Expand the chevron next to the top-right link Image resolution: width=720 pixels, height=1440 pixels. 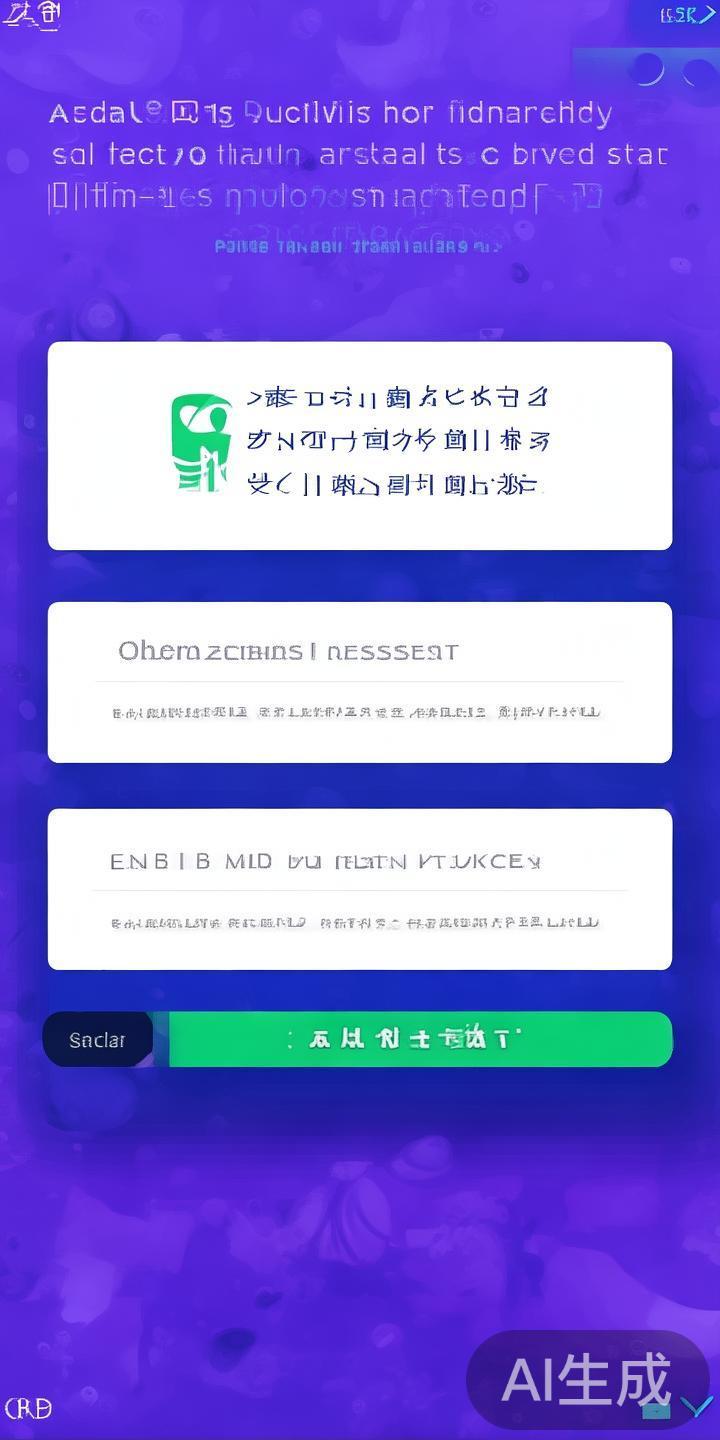click(x=708, y=15)
